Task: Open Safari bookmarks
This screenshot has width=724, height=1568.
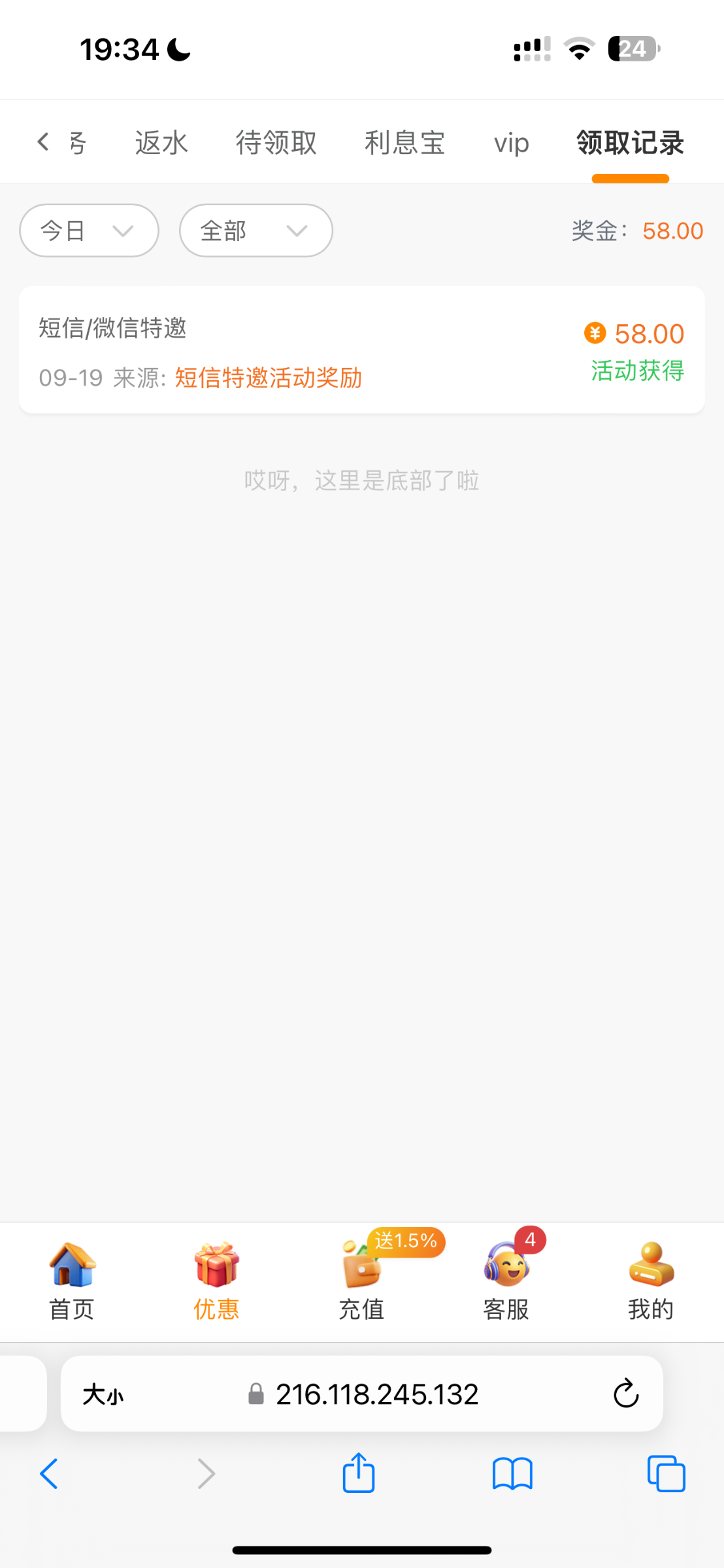Action: 512,1473
